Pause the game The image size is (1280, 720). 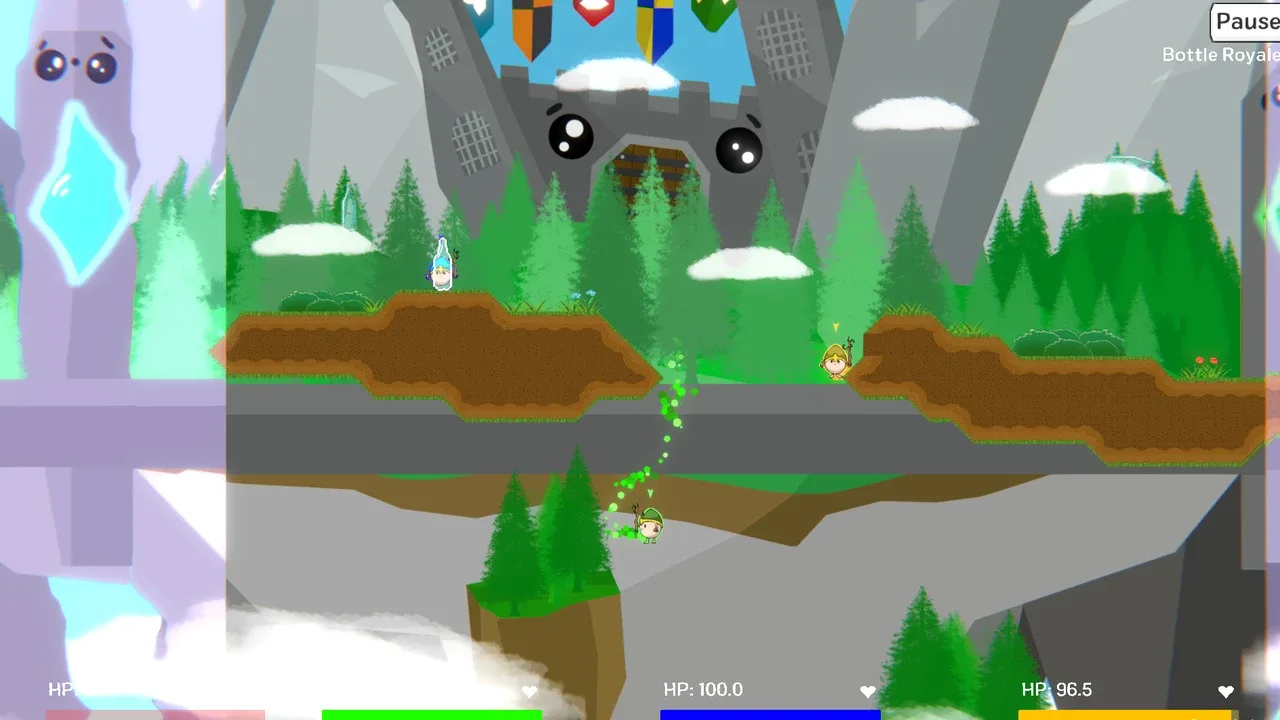1246,21
